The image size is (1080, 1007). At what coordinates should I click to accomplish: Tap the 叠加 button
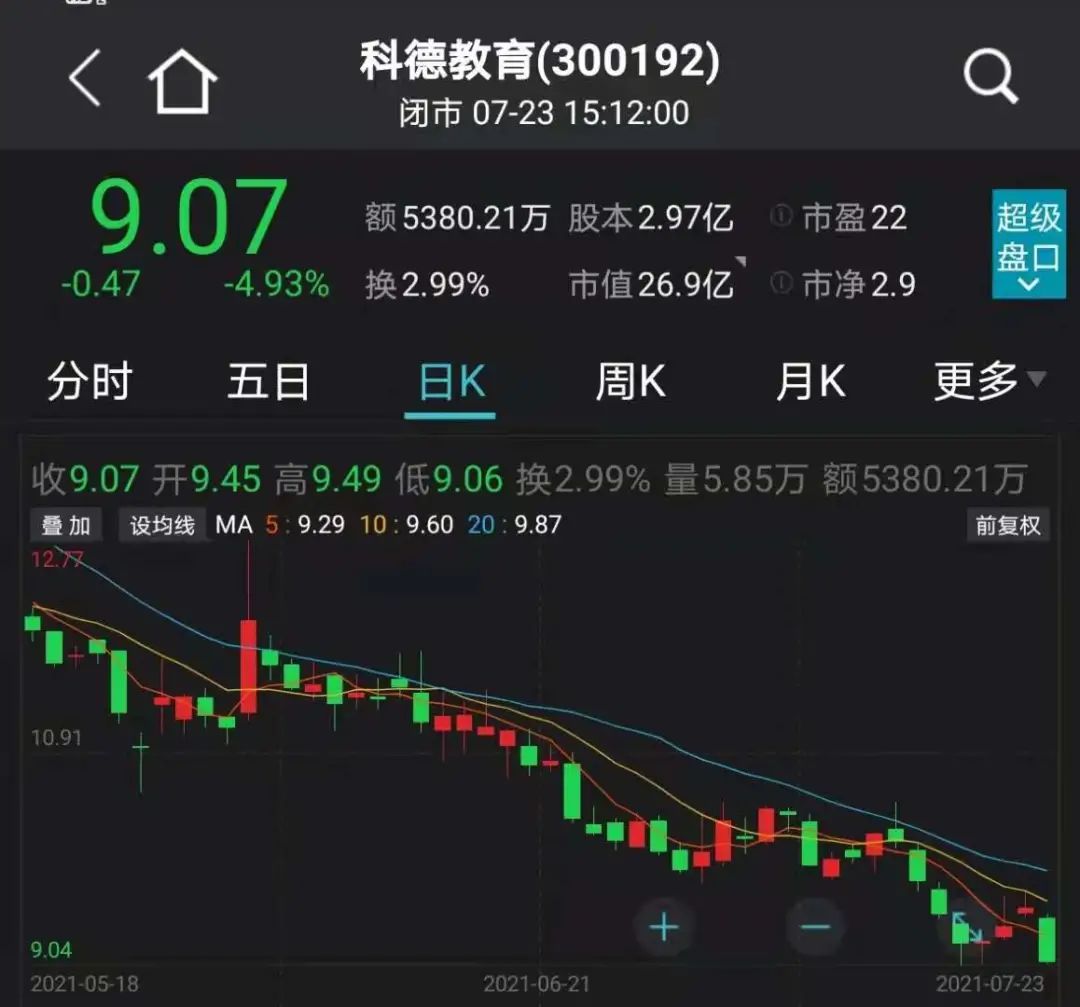(66, 525)
